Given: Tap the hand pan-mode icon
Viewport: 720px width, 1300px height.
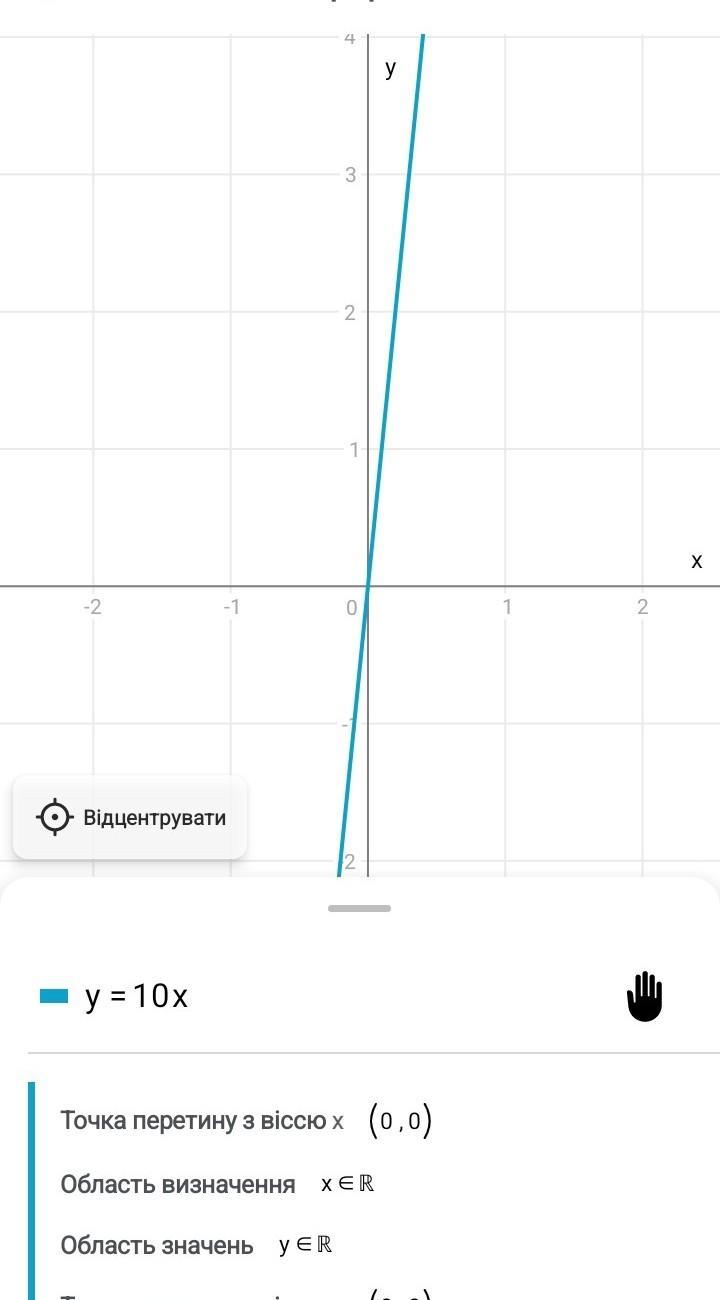Looking at the screenshot, I should 645,996.
